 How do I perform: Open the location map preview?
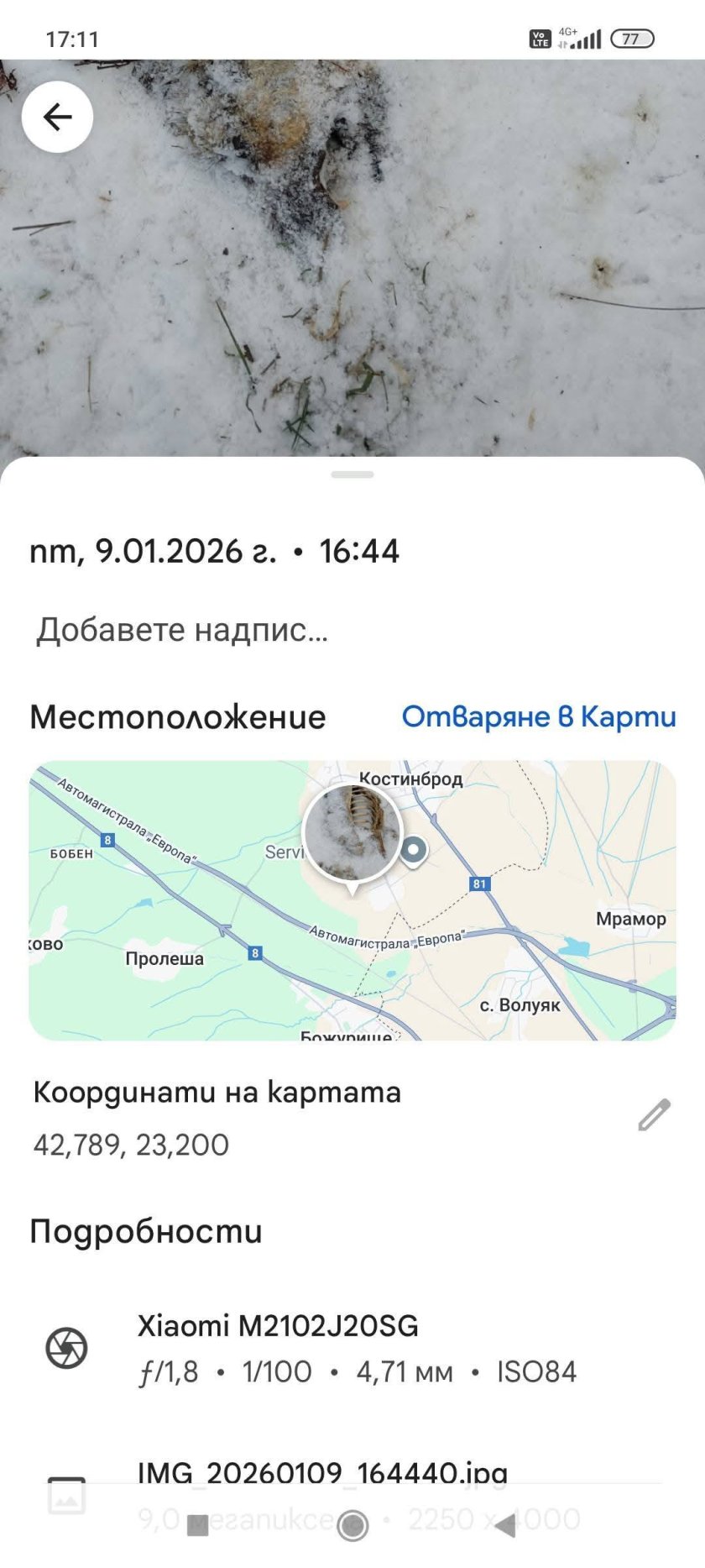click(352, 900)
